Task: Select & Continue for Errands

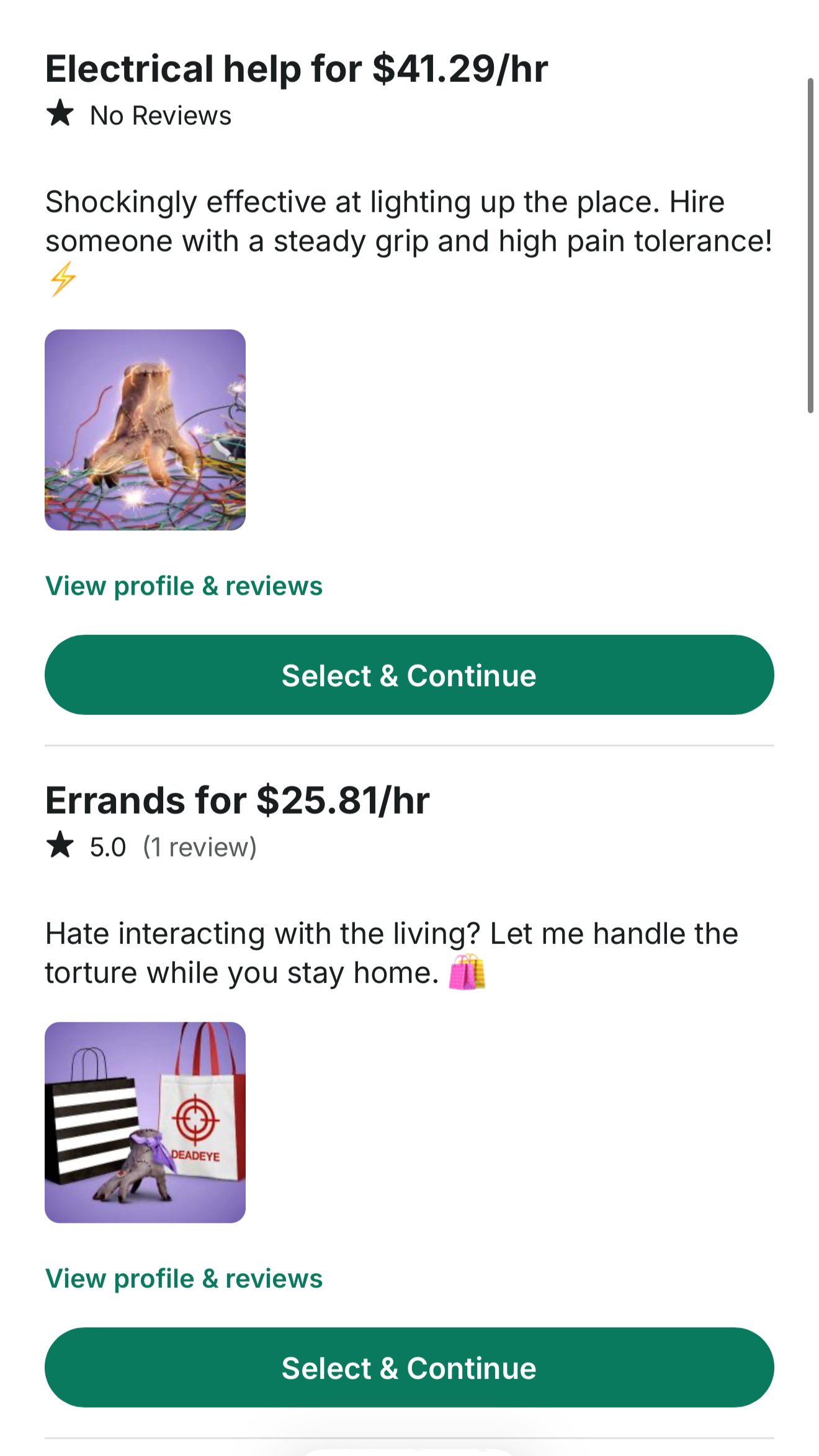Action: 409,1367
